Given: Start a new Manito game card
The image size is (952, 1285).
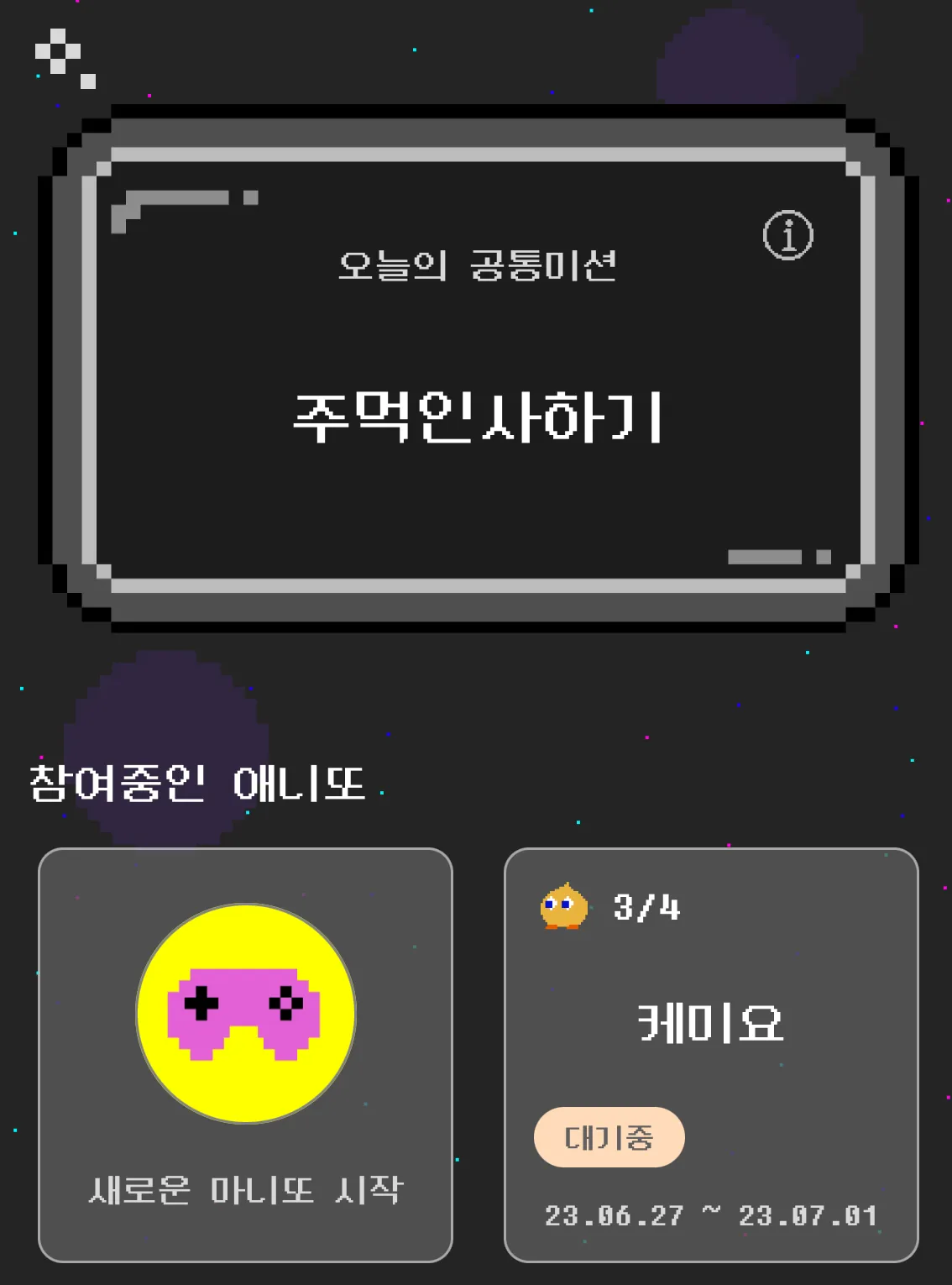Looking at the screenshot, I should 245,1054.
